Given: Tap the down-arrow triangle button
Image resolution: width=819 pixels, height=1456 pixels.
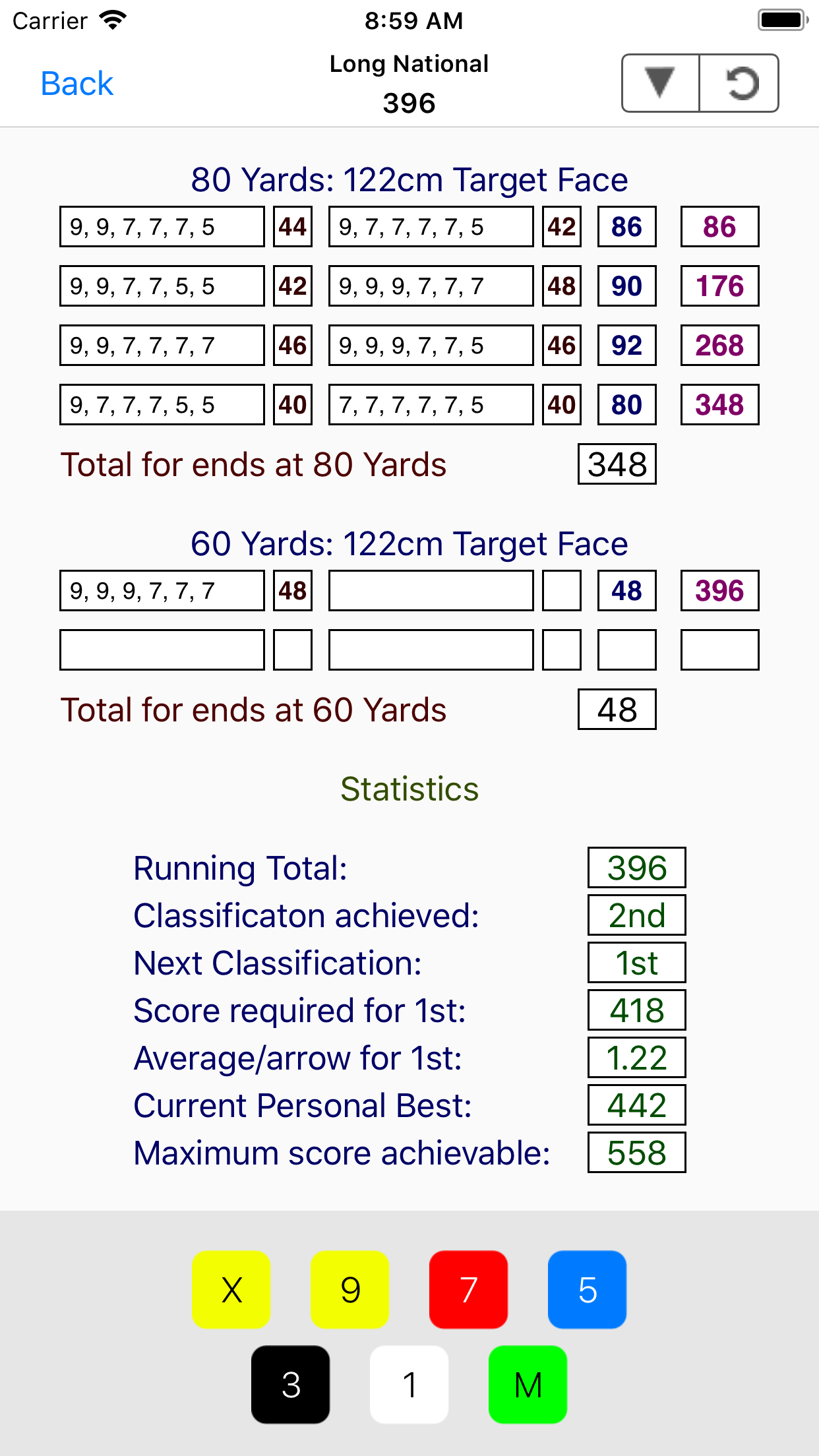Looking at the screenshot, I should [x=660, y=83].
